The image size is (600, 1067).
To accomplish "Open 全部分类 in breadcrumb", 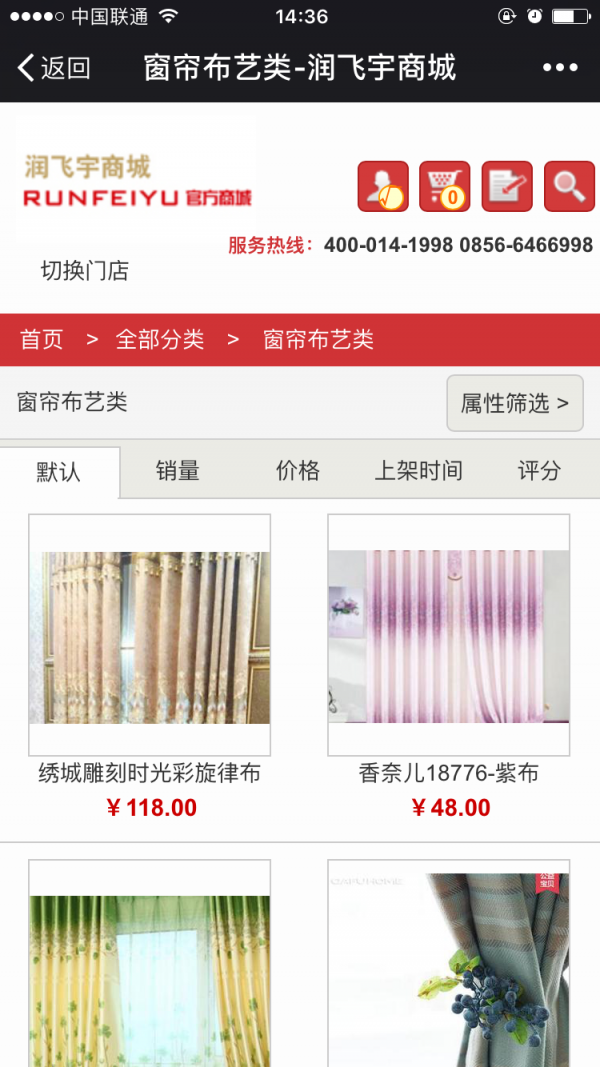I will coord(160,340).
